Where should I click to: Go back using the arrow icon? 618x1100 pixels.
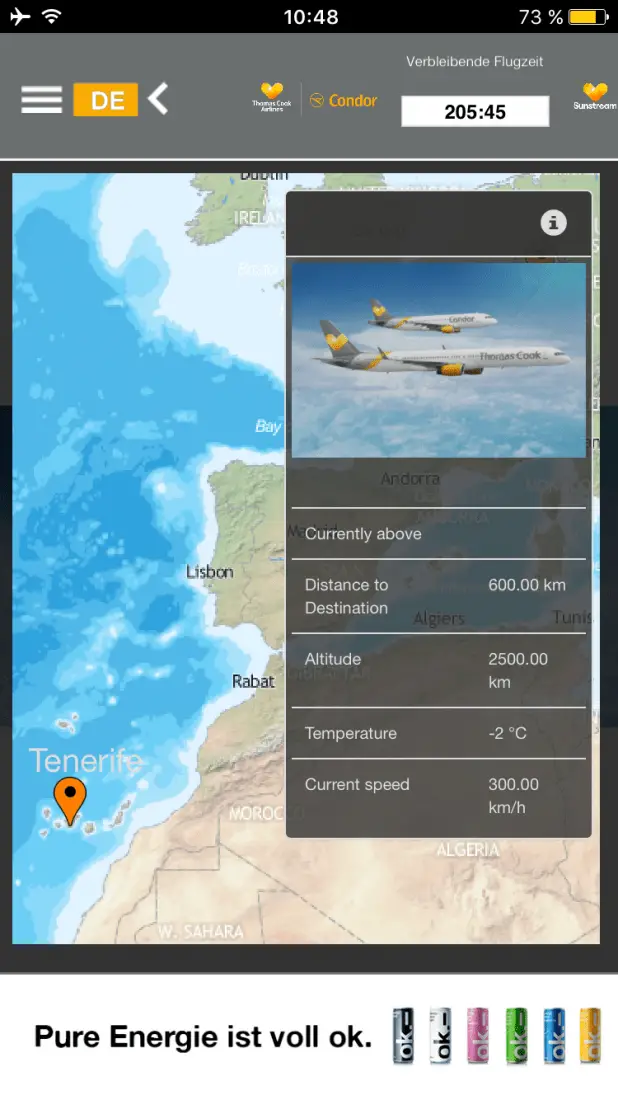pos(158,99)
